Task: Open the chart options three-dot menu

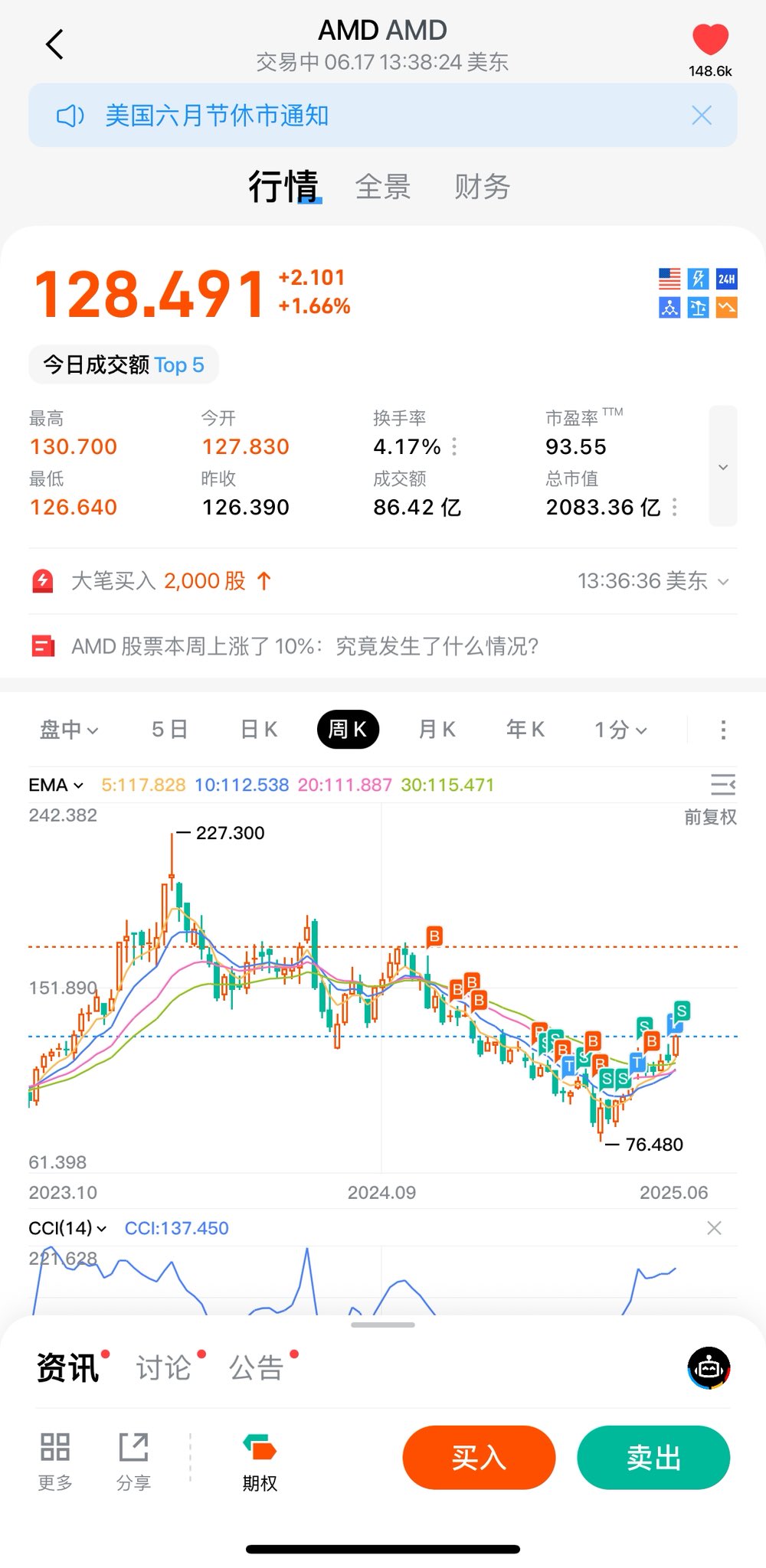Action: [x=723, y=730]
